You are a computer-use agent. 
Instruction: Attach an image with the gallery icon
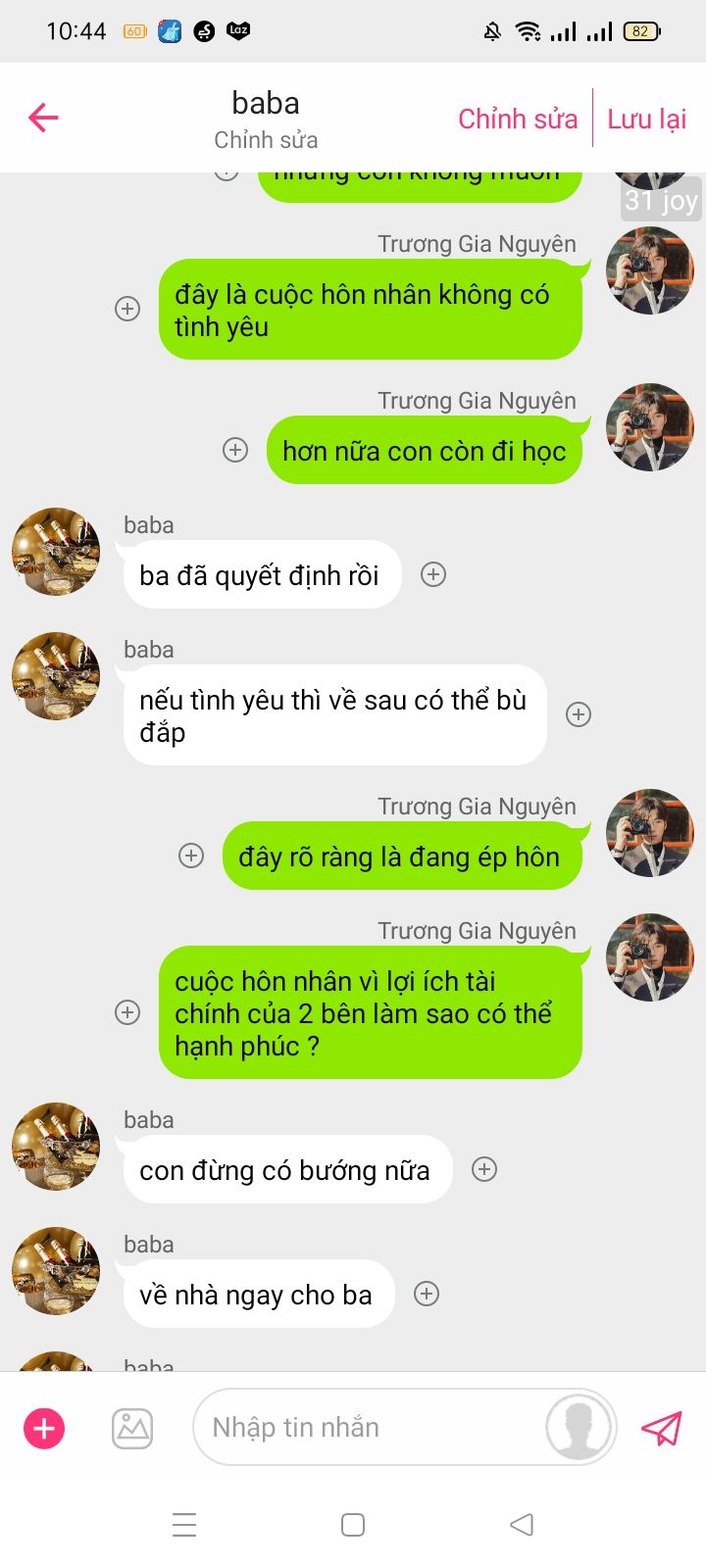(x=132, y=1428)
